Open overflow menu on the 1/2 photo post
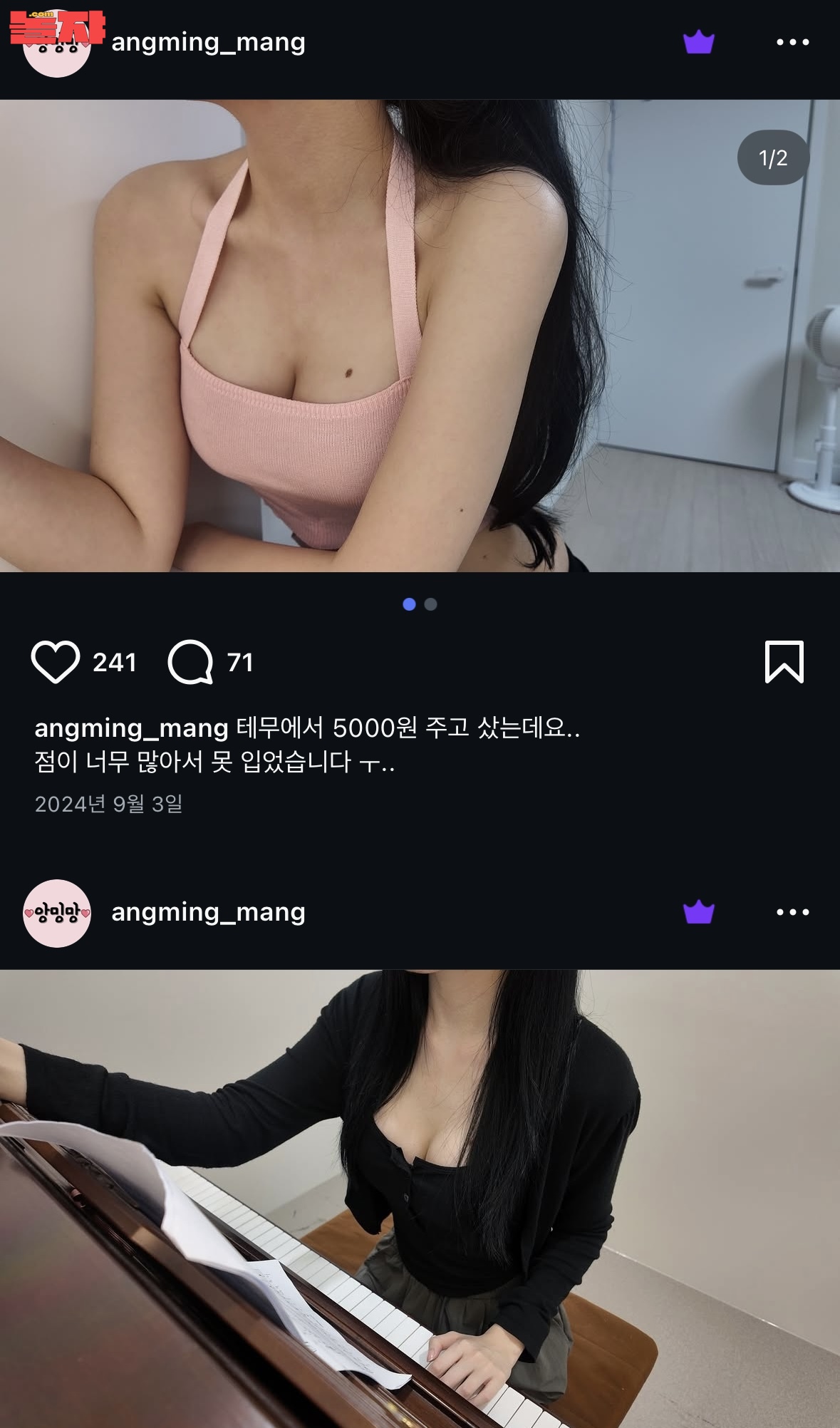The image size is (840, 1428). coord(792,42)
